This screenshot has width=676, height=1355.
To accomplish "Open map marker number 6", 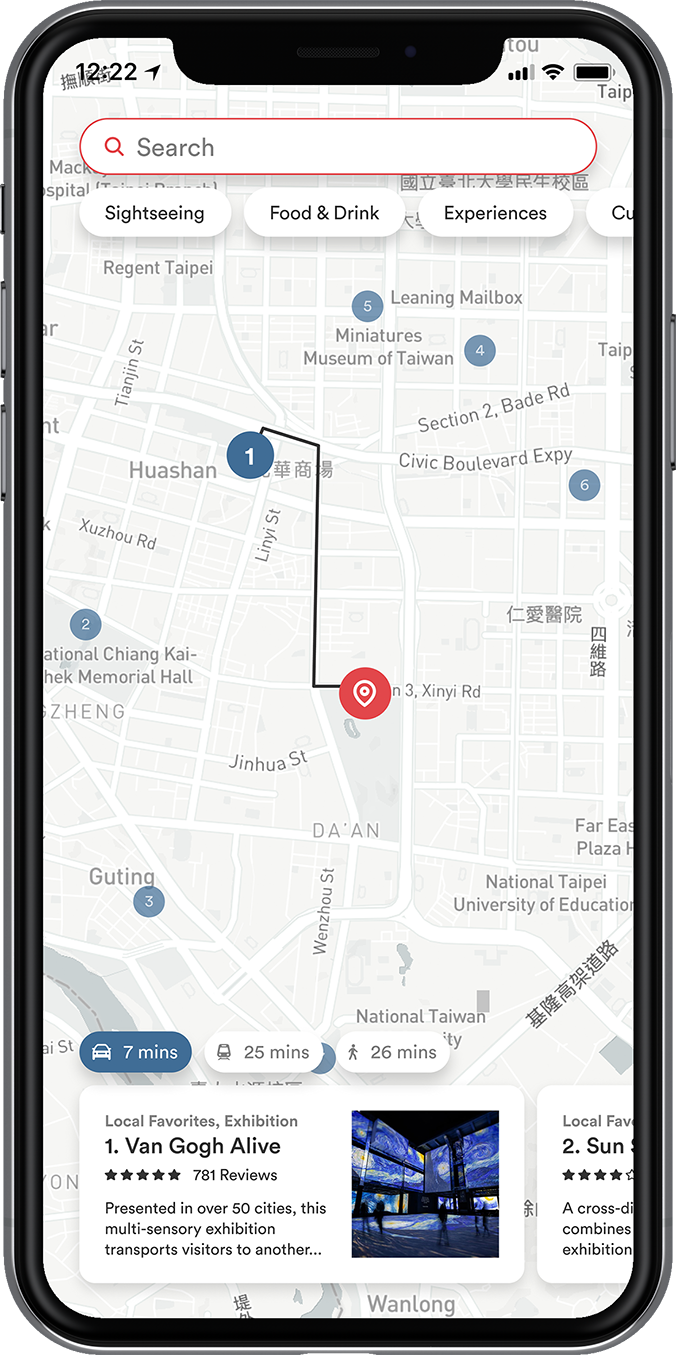I will pos(584,486).
